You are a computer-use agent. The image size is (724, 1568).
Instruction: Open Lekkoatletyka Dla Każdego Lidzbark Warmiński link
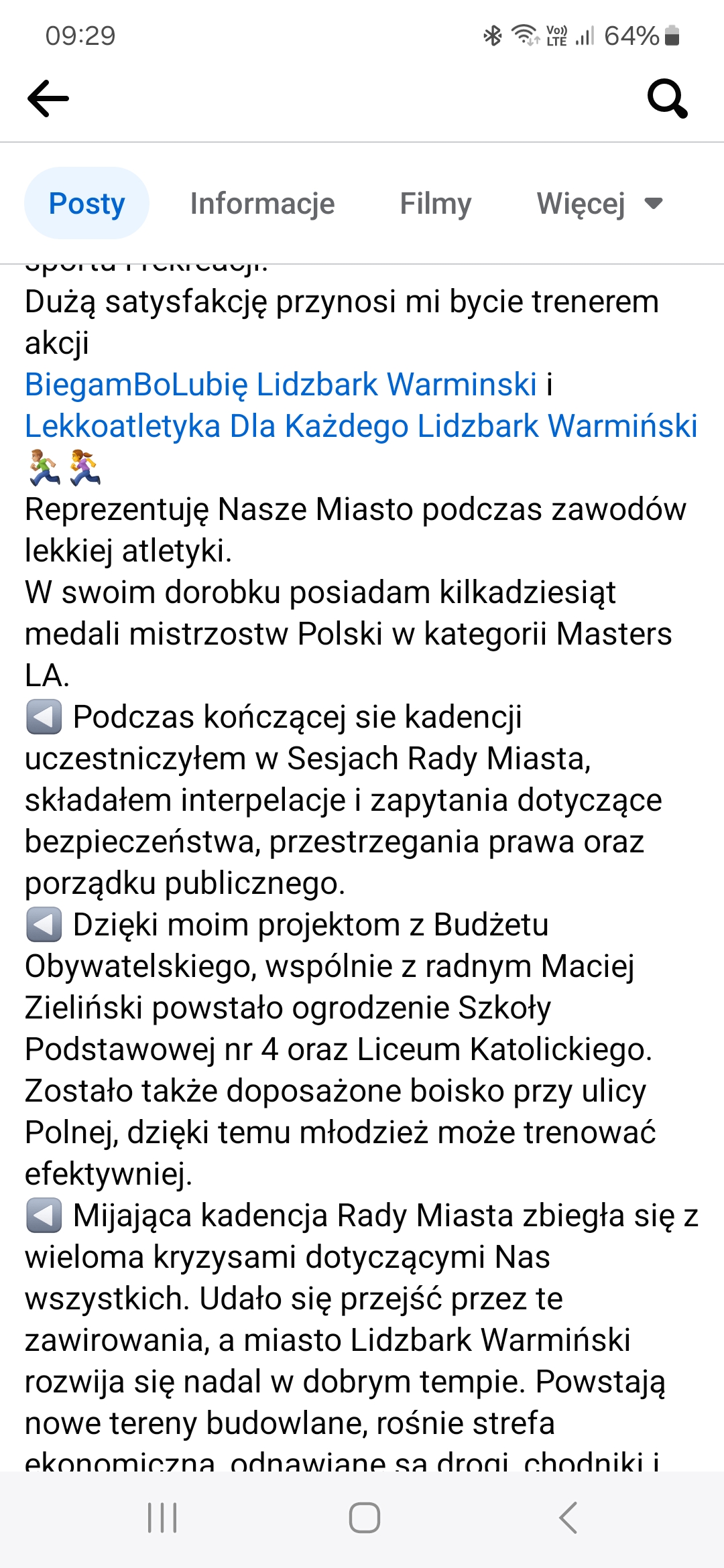click(361, 426)
